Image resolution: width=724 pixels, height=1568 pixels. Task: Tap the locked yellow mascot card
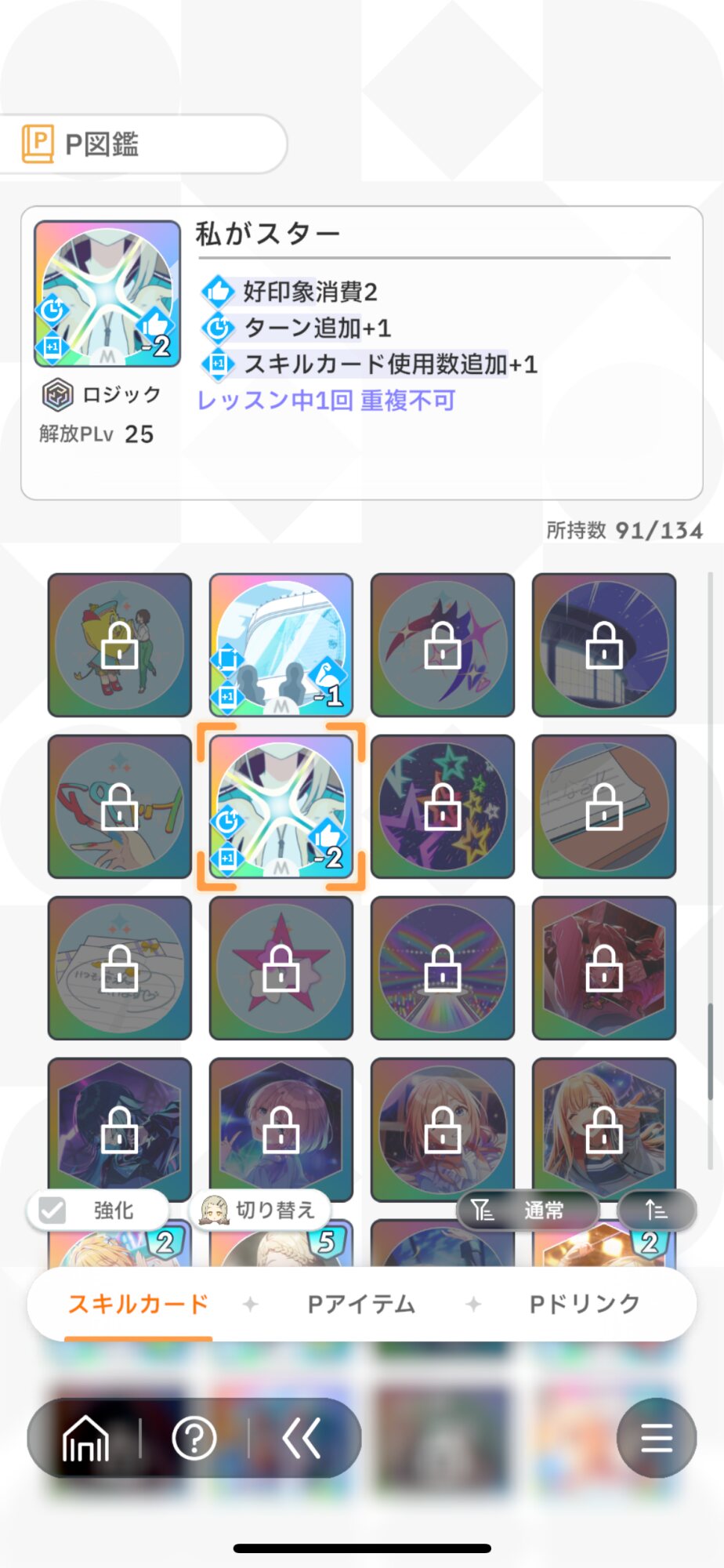click(120, 645)
